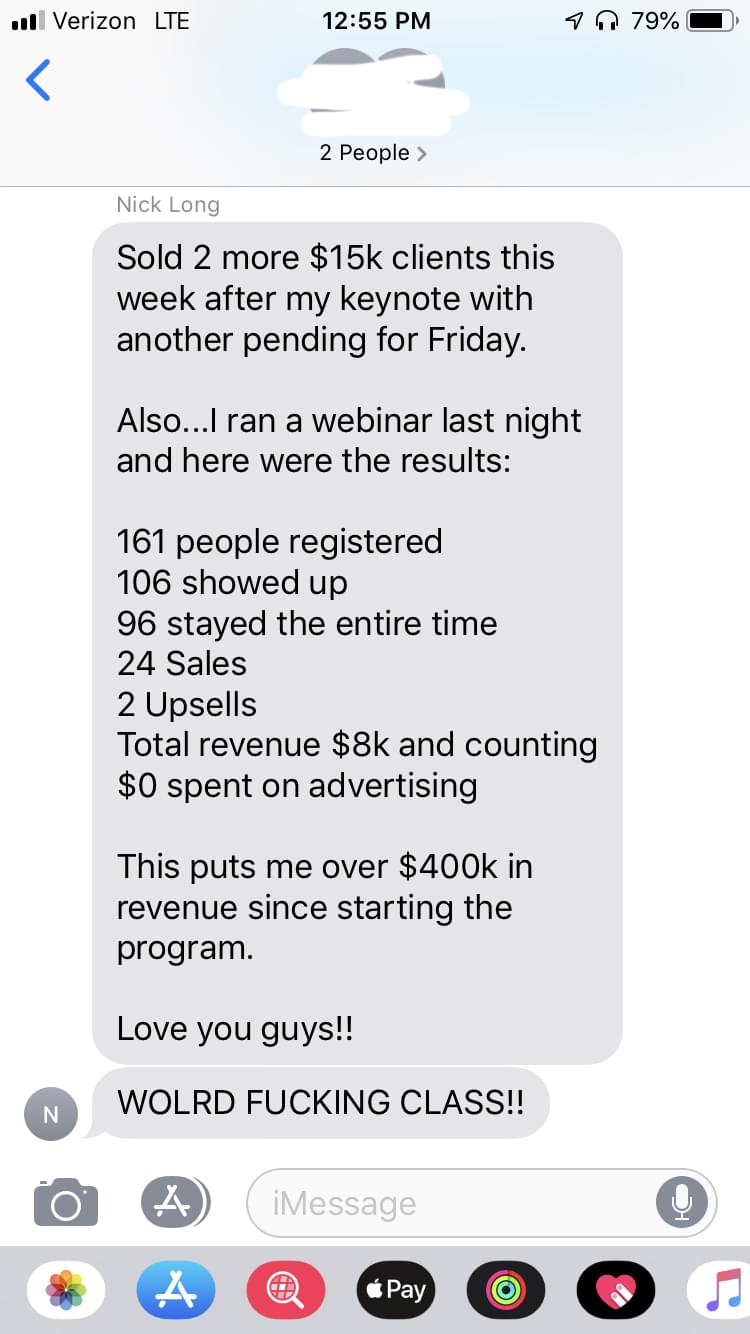Focus the iMessage text field
Viewport: 750px width, 1334px height.
pyautogui.click(x=450, y=1203)
